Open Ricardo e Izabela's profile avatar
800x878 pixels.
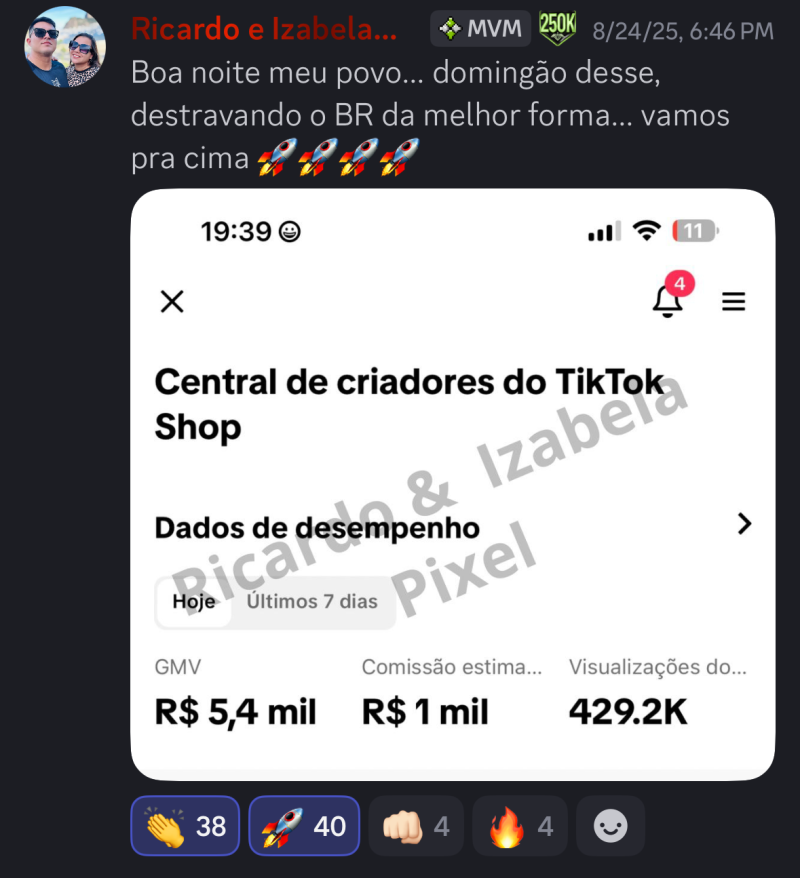click(x=64, y=47)
